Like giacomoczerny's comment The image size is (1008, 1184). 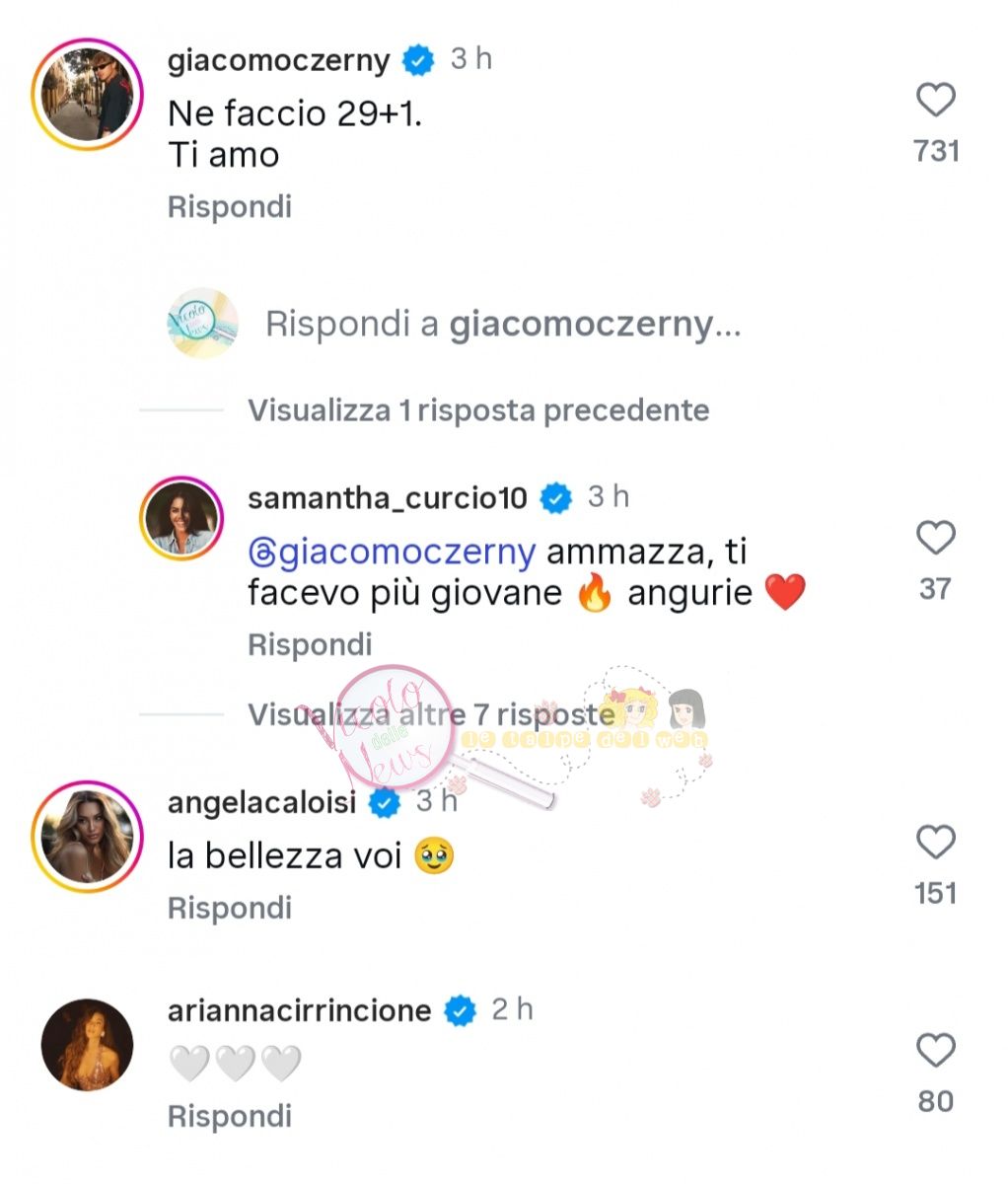(x=935, y=101)
